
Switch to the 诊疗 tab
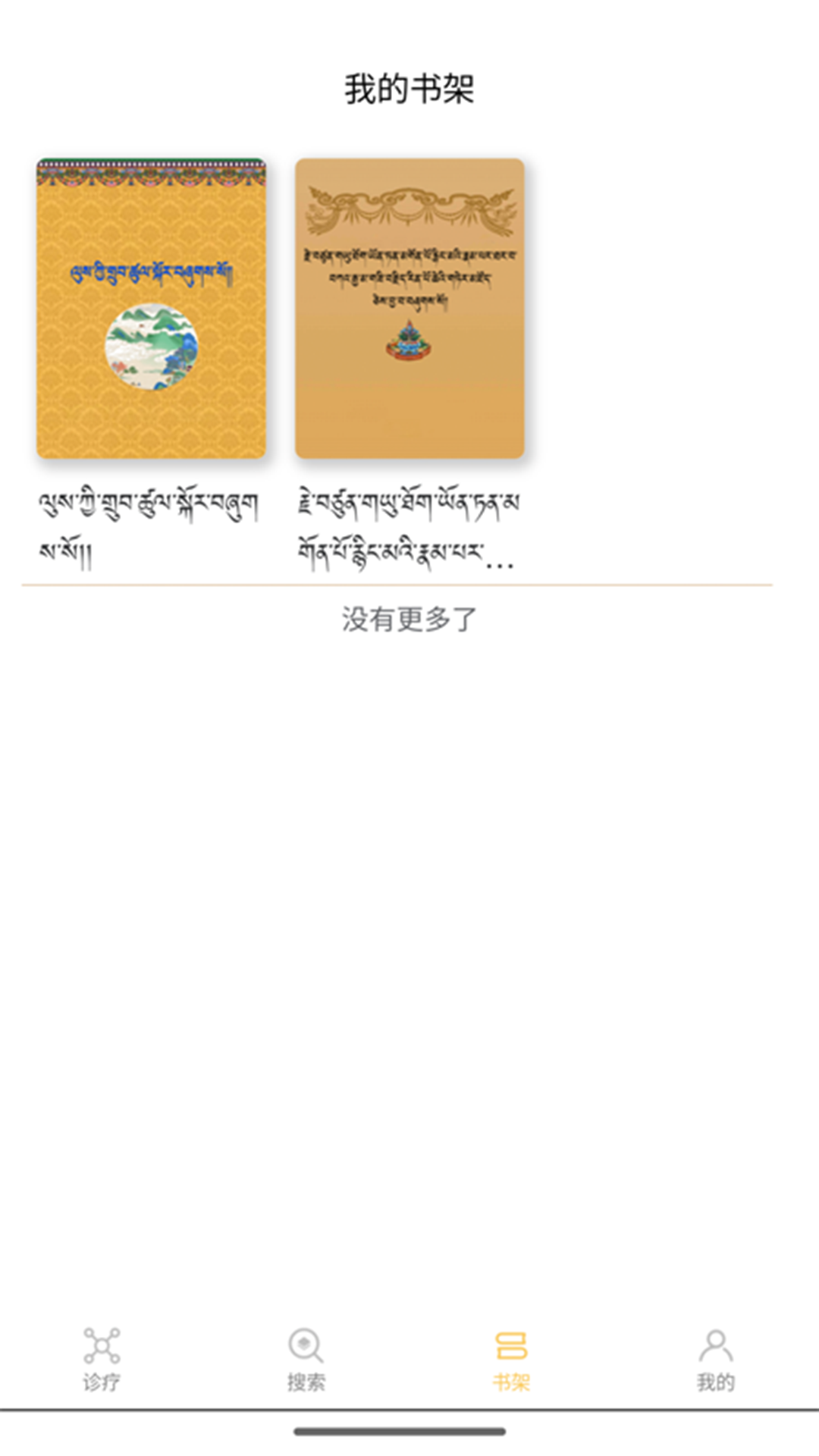pyautogui.click(x=102, y=1359)
